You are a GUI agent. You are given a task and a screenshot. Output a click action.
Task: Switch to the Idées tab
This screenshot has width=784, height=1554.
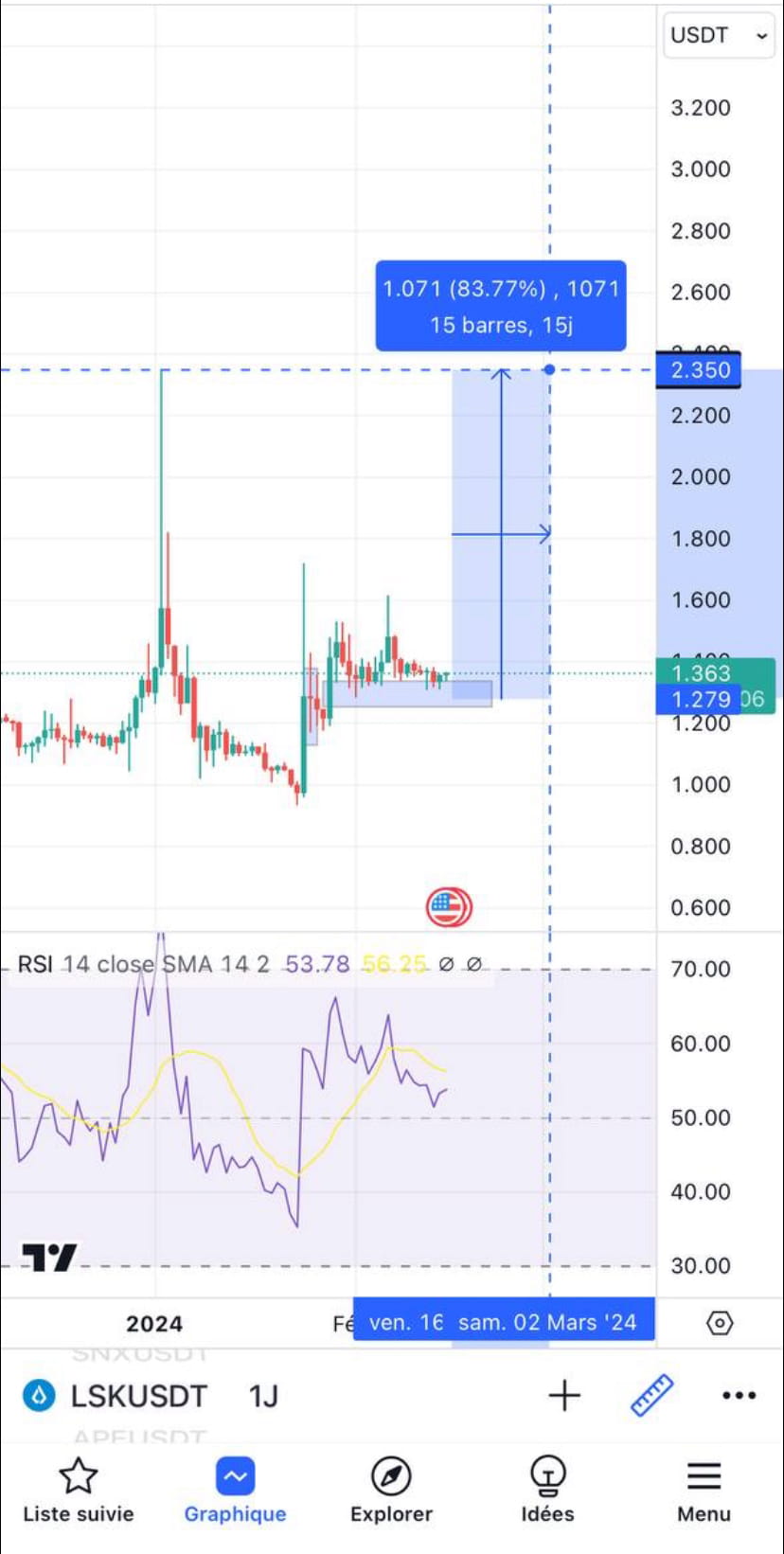[547, 1475]
